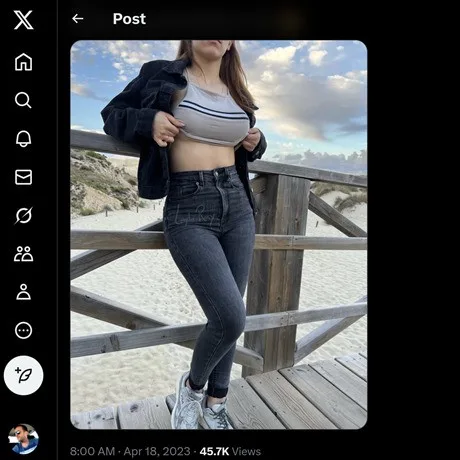Compose a new post with feather button
The width and height of the screenshot is (460, 460).
pos(23,375)
